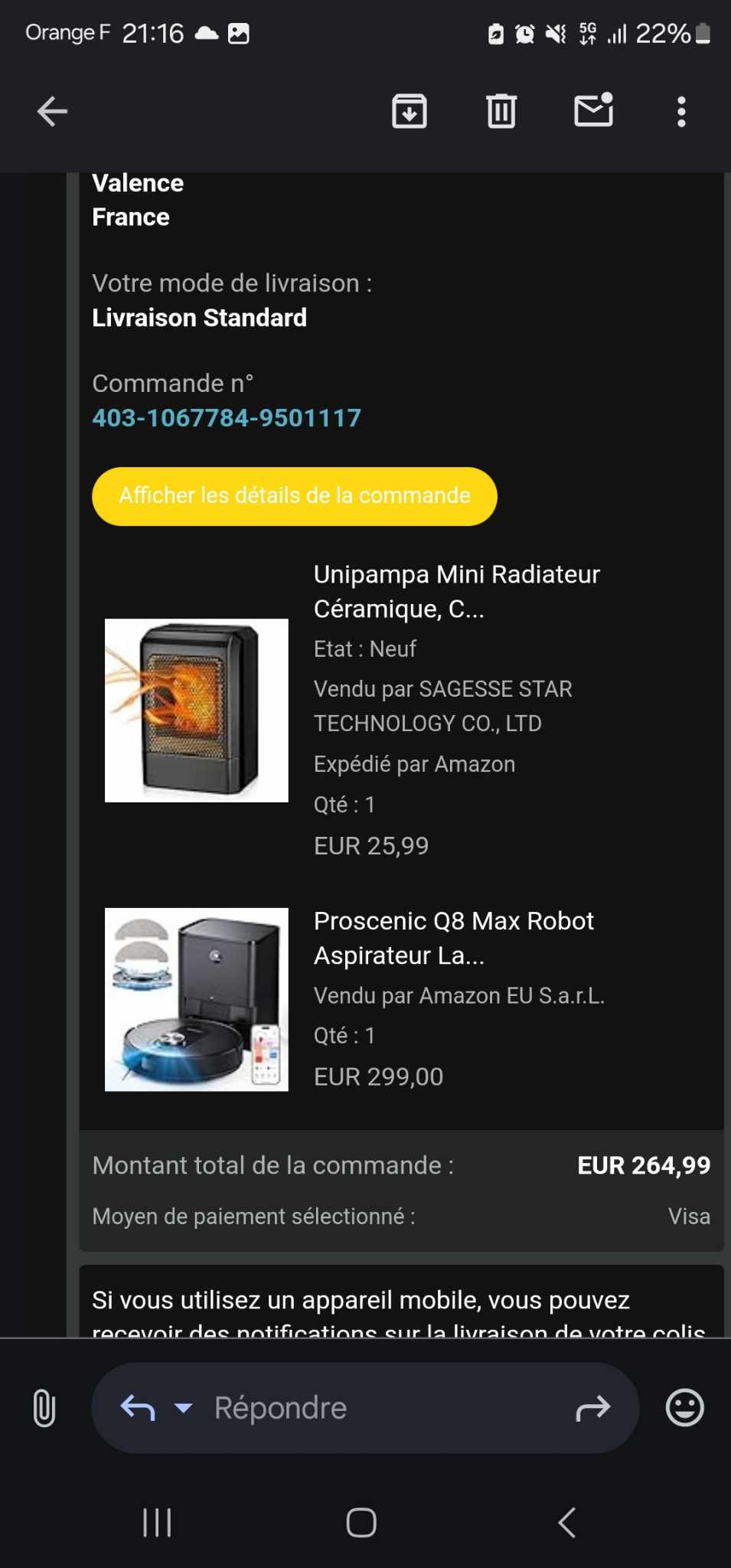Open order number 403-1067784-9501117
Image resolution: width=731 pixels, height=1568 pixels.
point(227,418)
